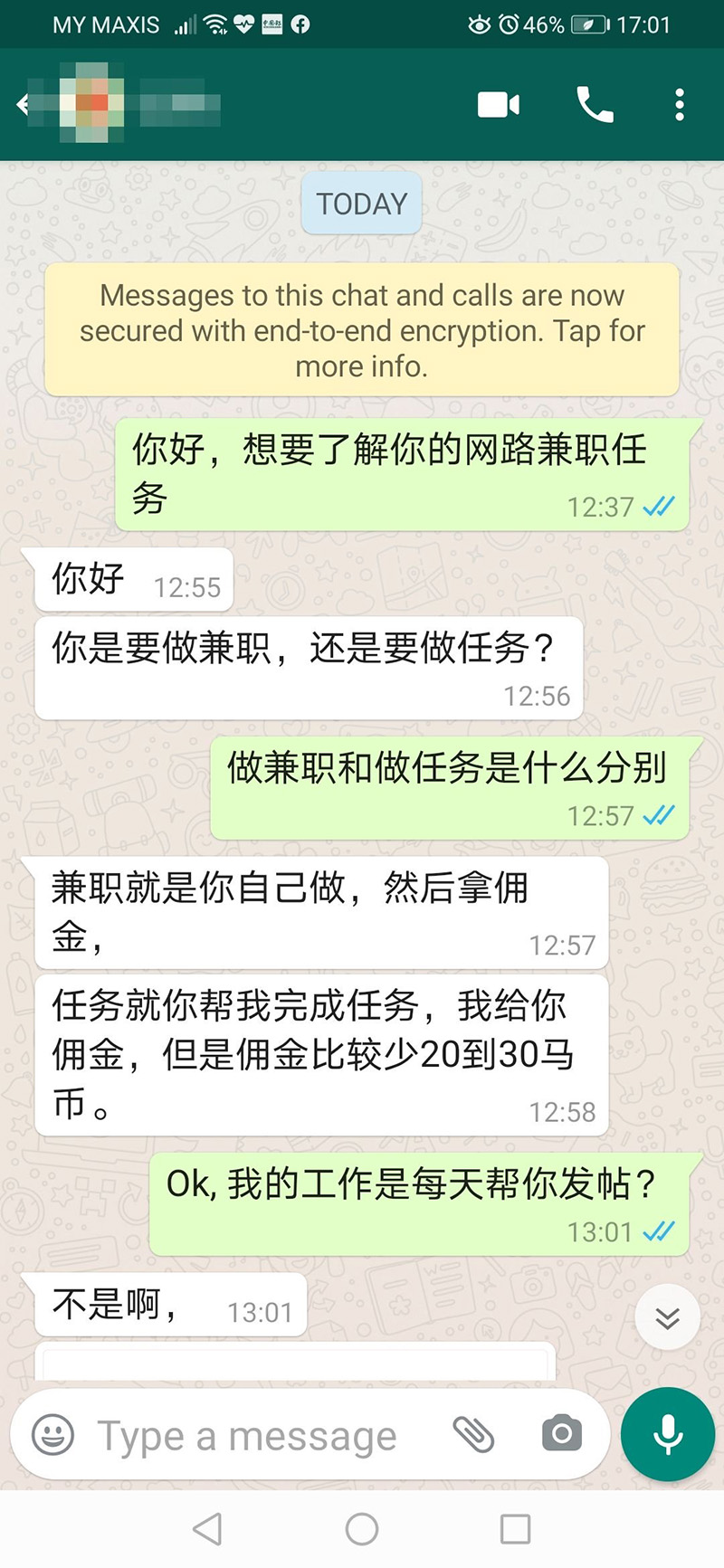Image resolution: width=724 pixels, height=1568 pixels.
Task: Tap the end-to-end encryption notice
Action: (362, 330)
